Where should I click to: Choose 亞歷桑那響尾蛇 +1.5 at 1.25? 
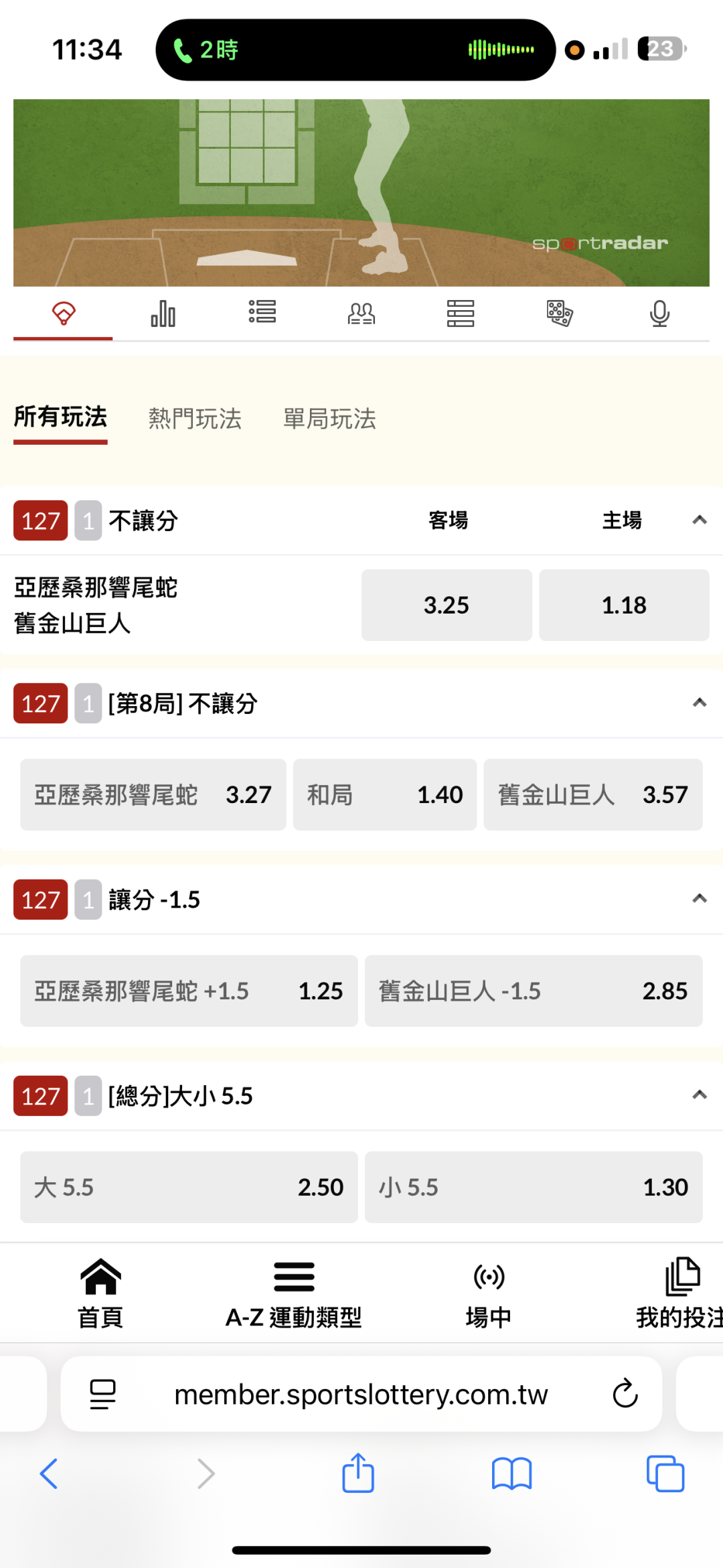click(189, 991)
